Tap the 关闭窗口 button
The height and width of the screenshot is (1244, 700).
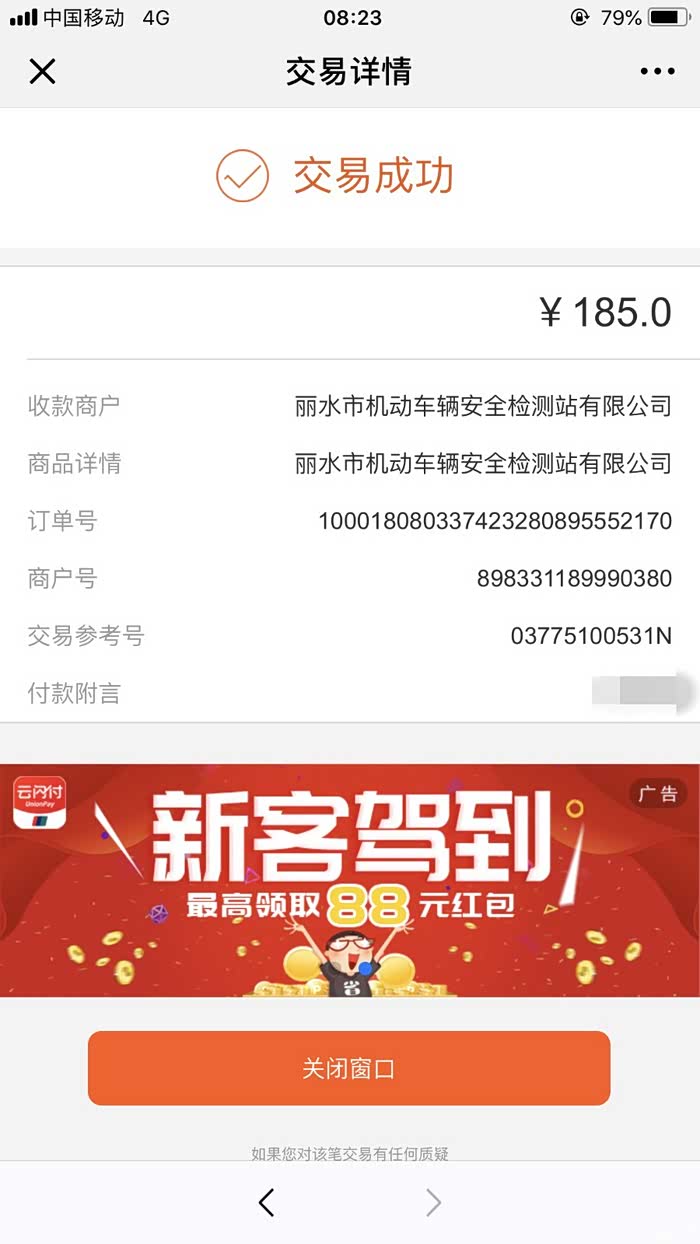click(349, 1068)
